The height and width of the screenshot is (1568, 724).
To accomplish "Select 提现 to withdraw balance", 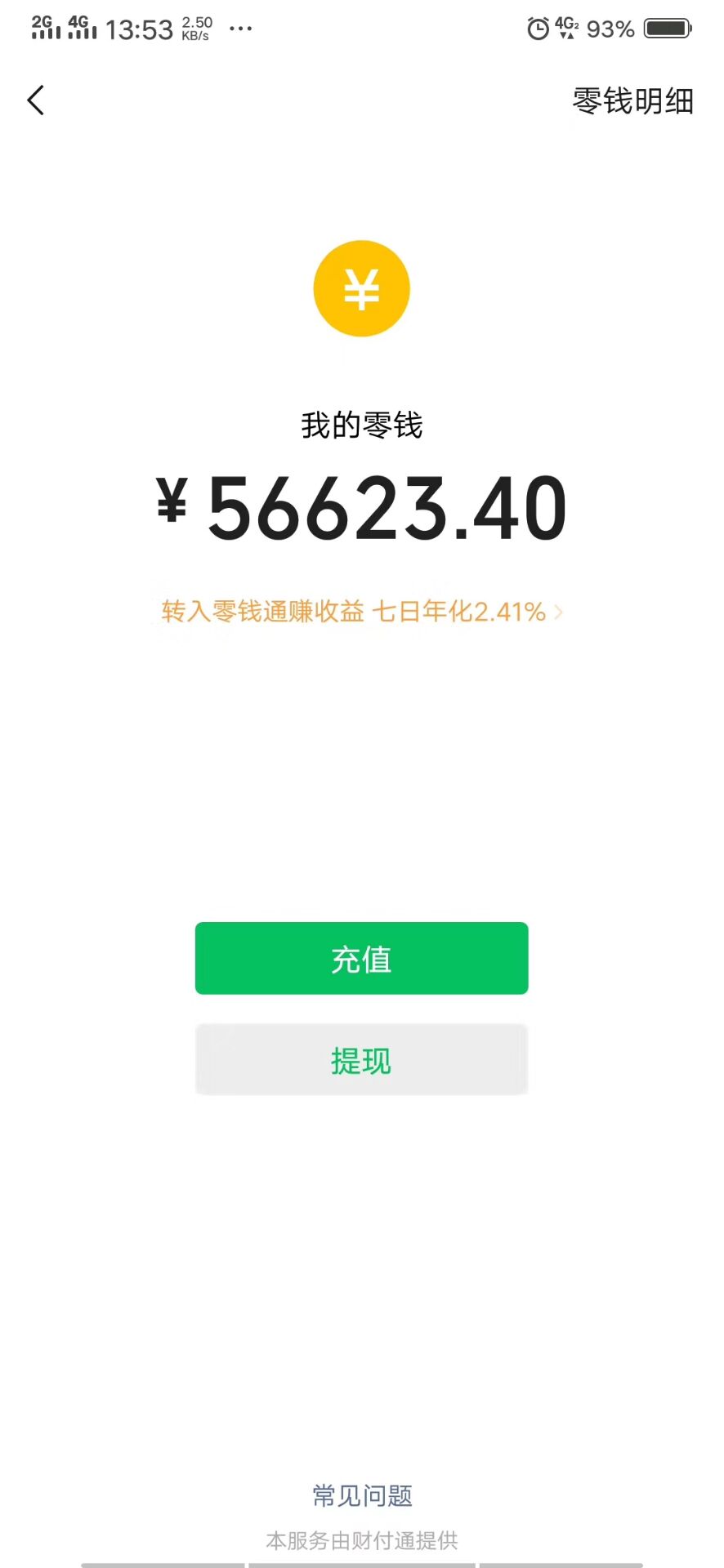I will [x=361, y=1060].
